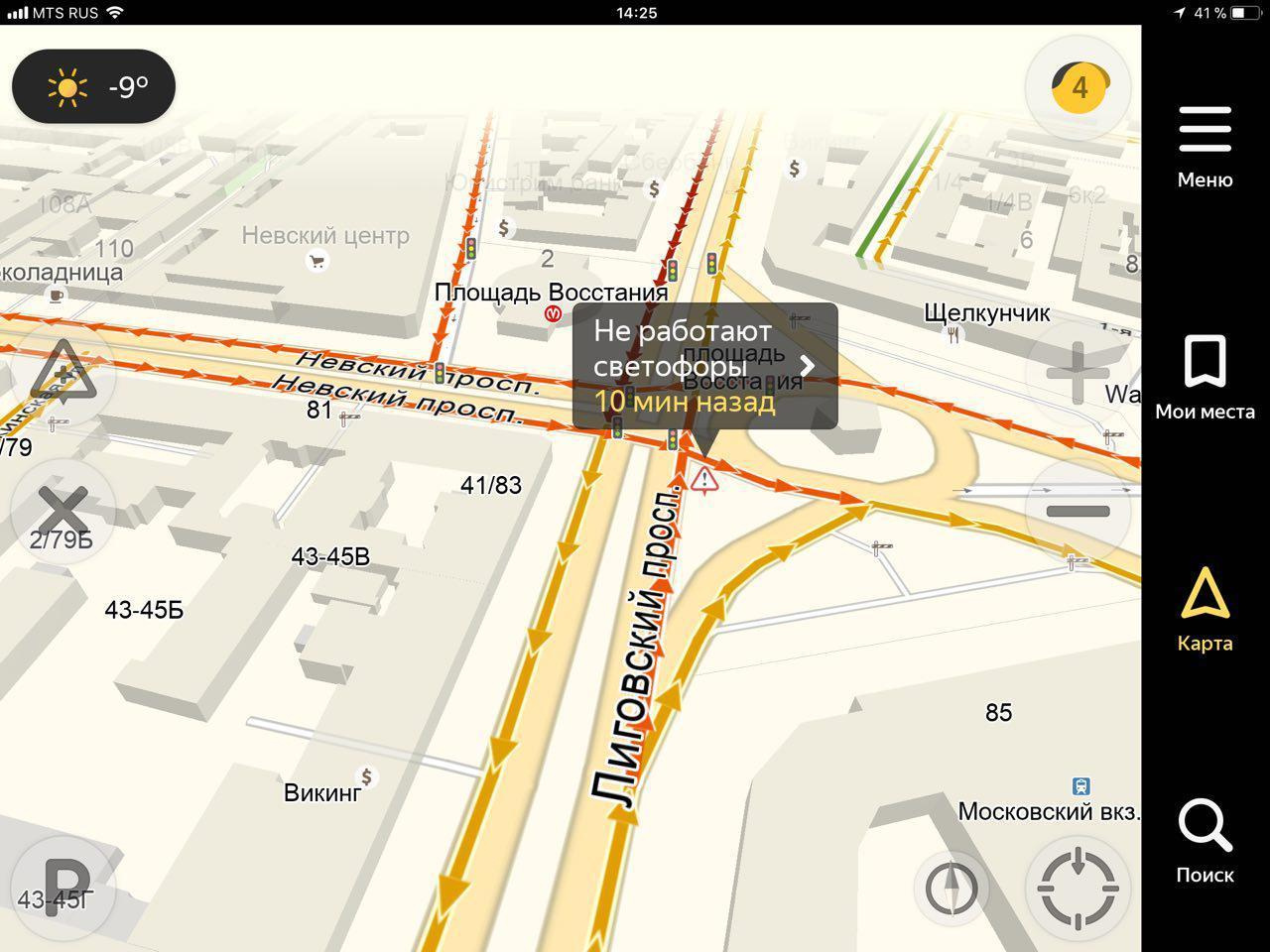Open the traffic level indicator 4
The height and width of the screenshot is (952, 1270).
(1079, 87)
